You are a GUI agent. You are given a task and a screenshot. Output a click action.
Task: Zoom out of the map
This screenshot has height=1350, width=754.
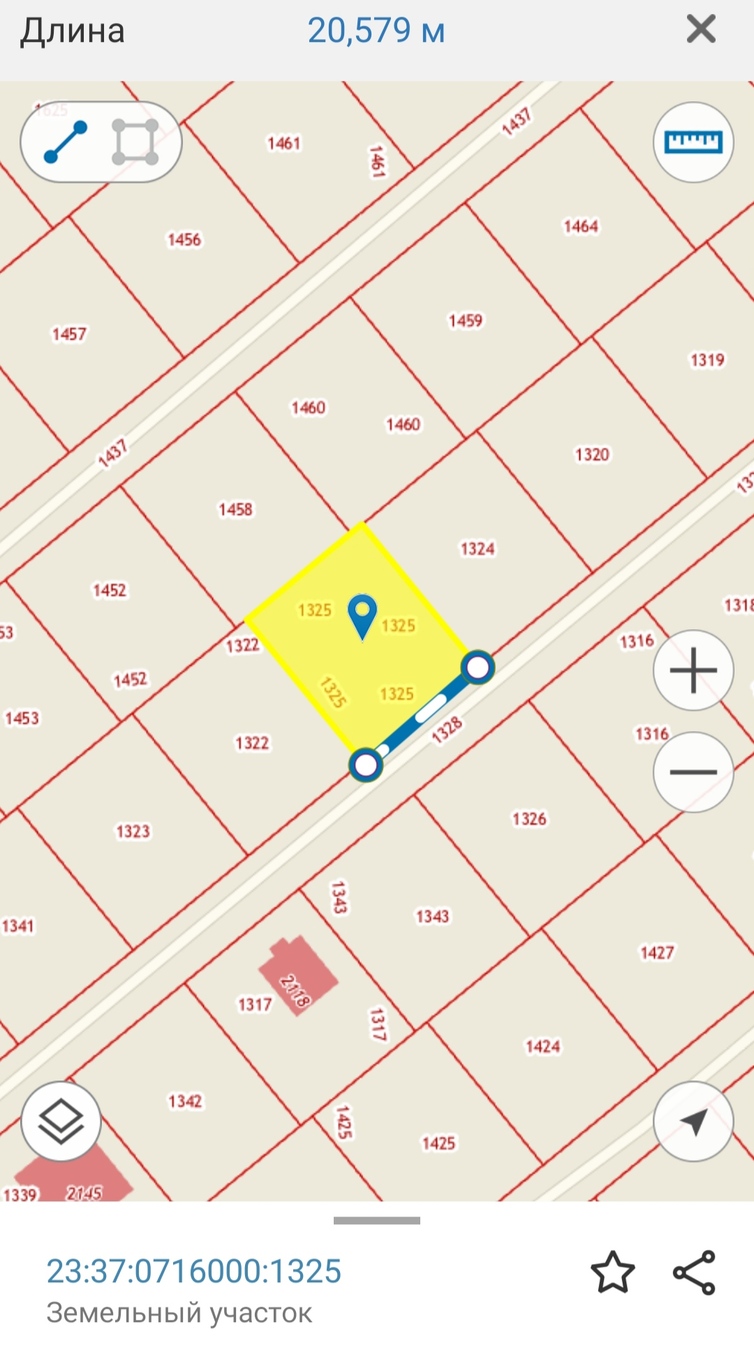693,772
